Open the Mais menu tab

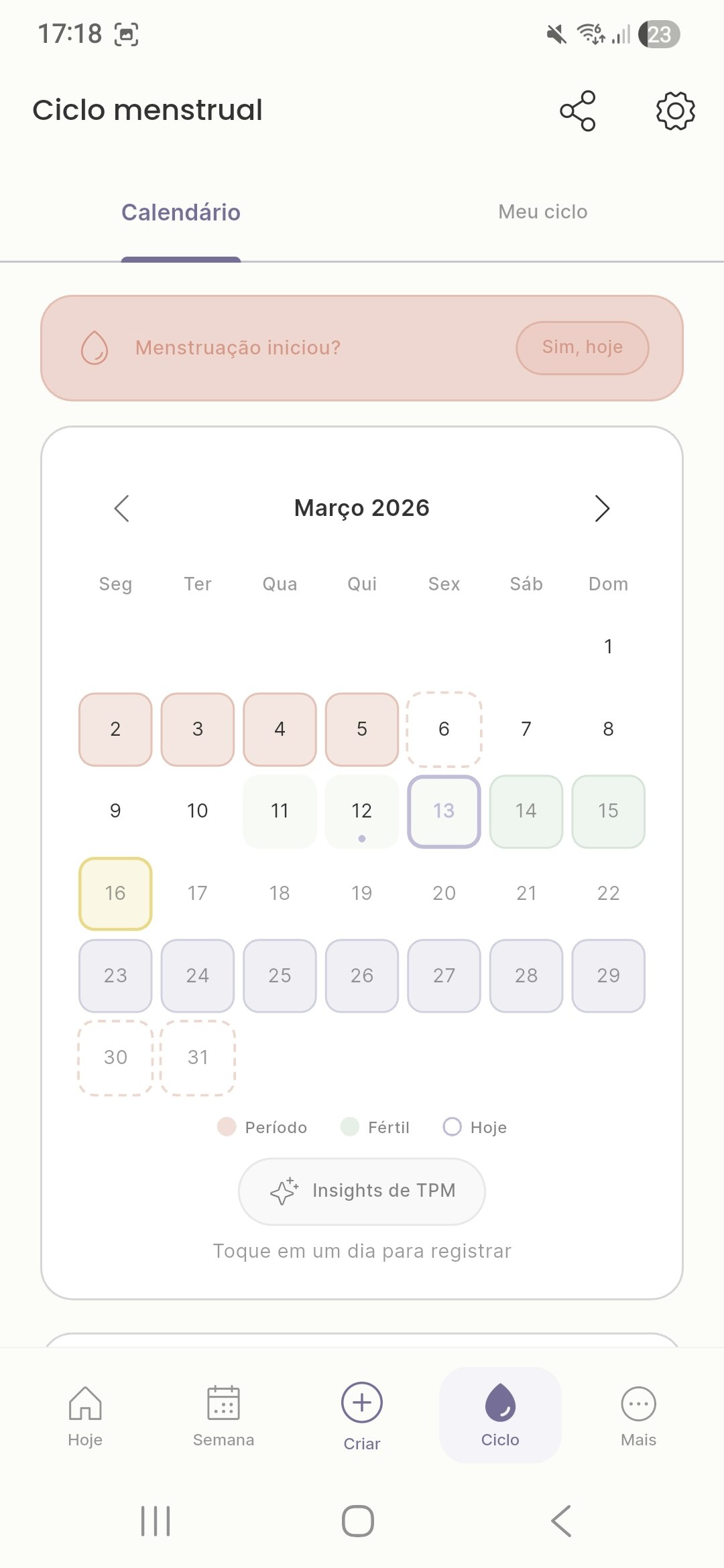[x=638, y=1415]
